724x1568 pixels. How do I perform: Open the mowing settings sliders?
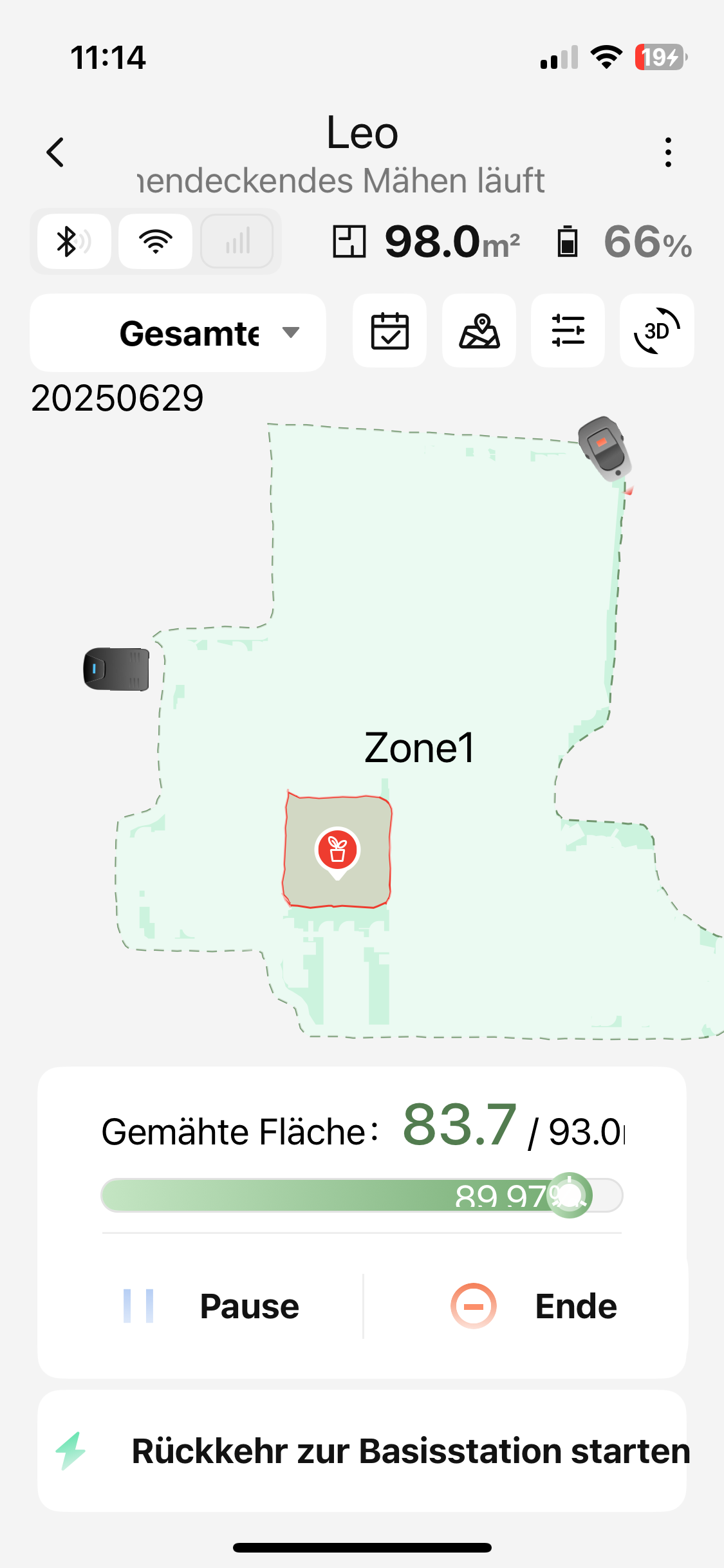click(x=568, y=331)
